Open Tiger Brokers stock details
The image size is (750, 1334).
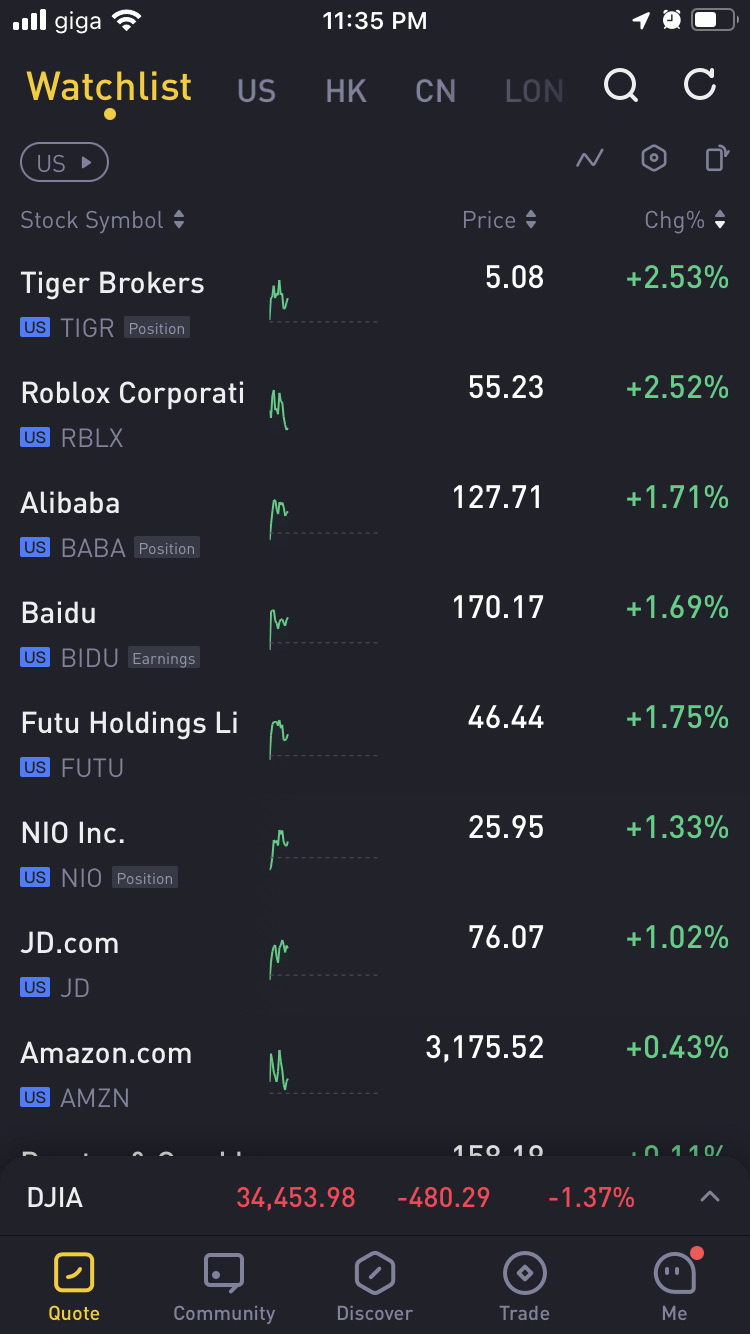tap(112, 284)
